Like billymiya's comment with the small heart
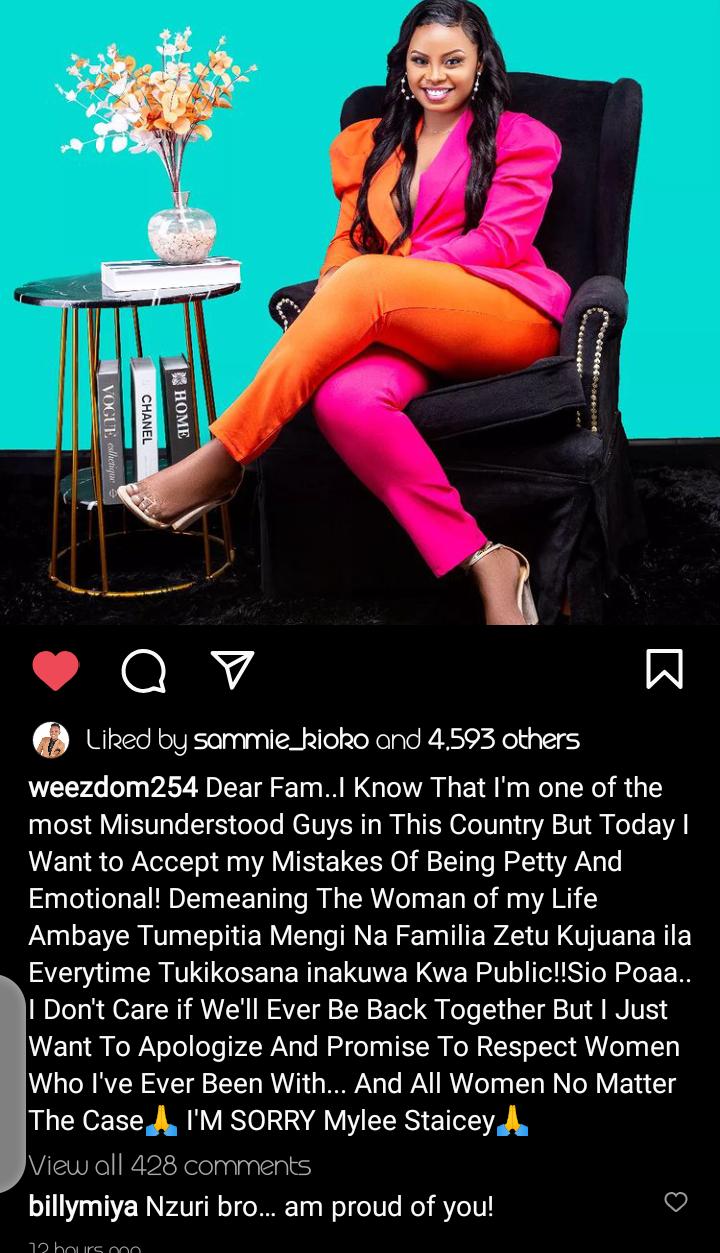The image size is (720, 1253). click(676, 1202)
